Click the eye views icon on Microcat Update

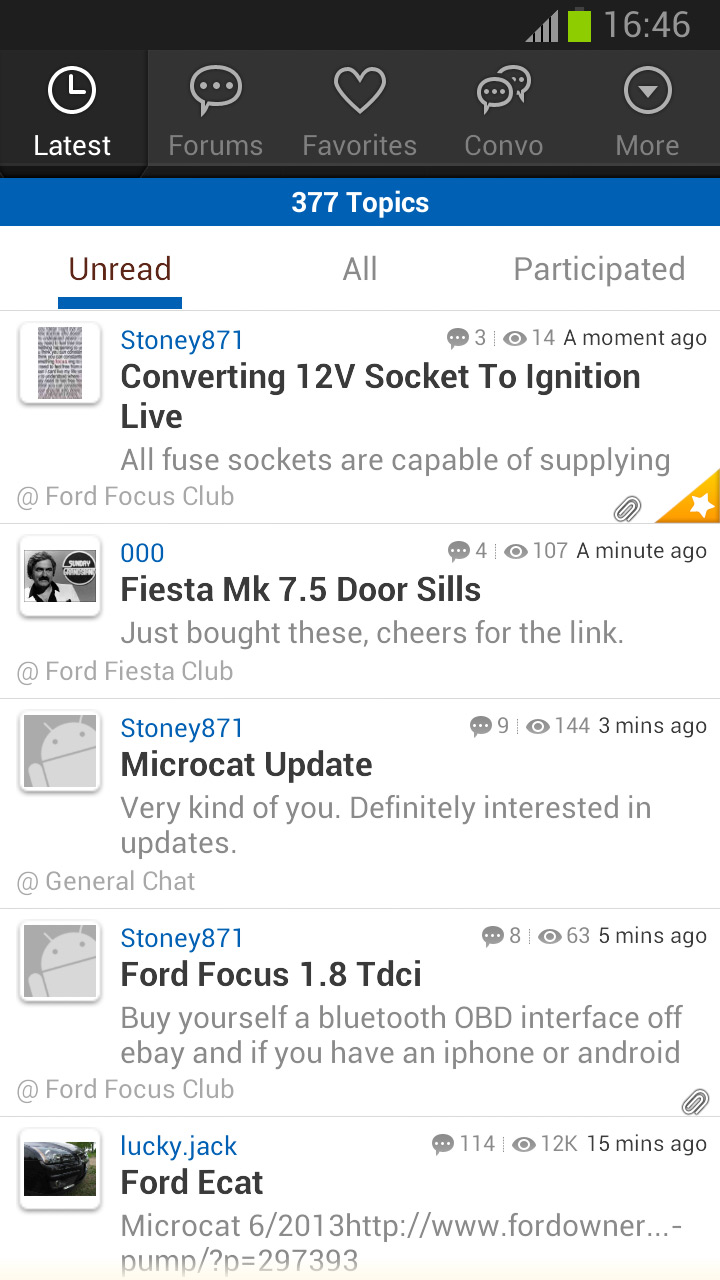click(x=537, y=726)
